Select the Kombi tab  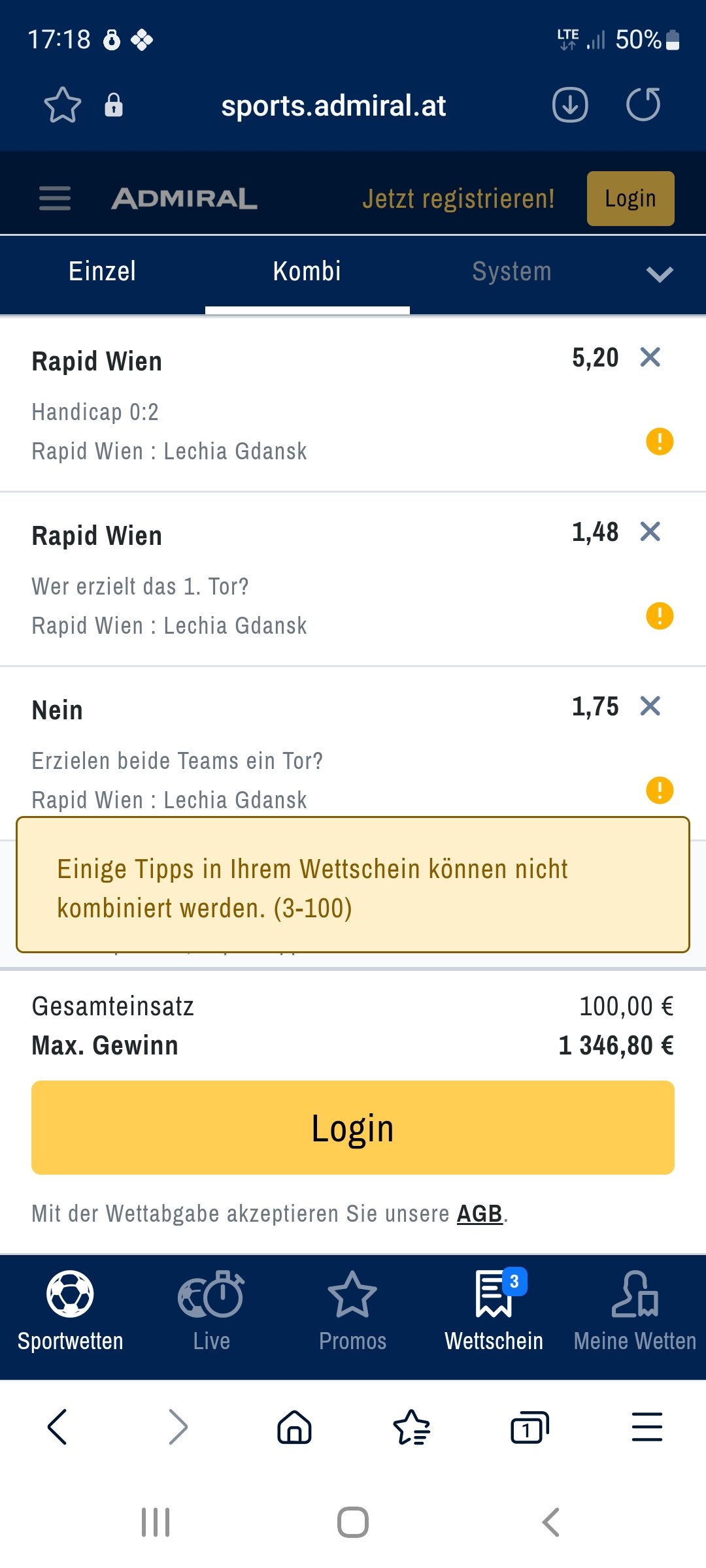click(x=307, y=272)
